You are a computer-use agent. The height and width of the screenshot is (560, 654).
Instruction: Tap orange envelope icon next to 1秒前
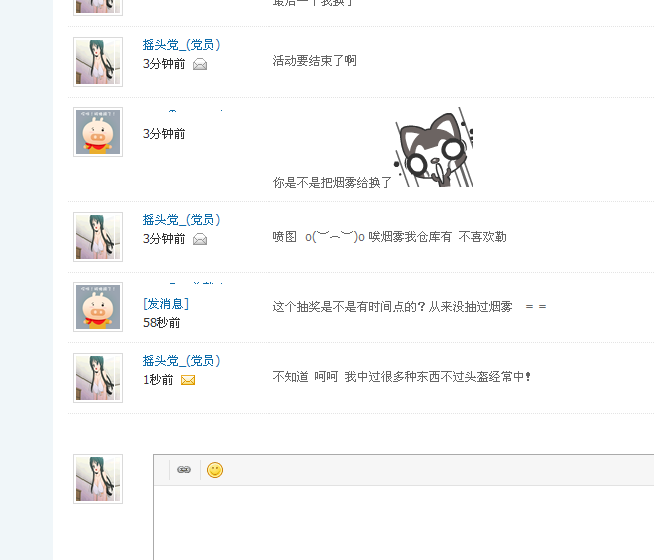tap(188, 380)
